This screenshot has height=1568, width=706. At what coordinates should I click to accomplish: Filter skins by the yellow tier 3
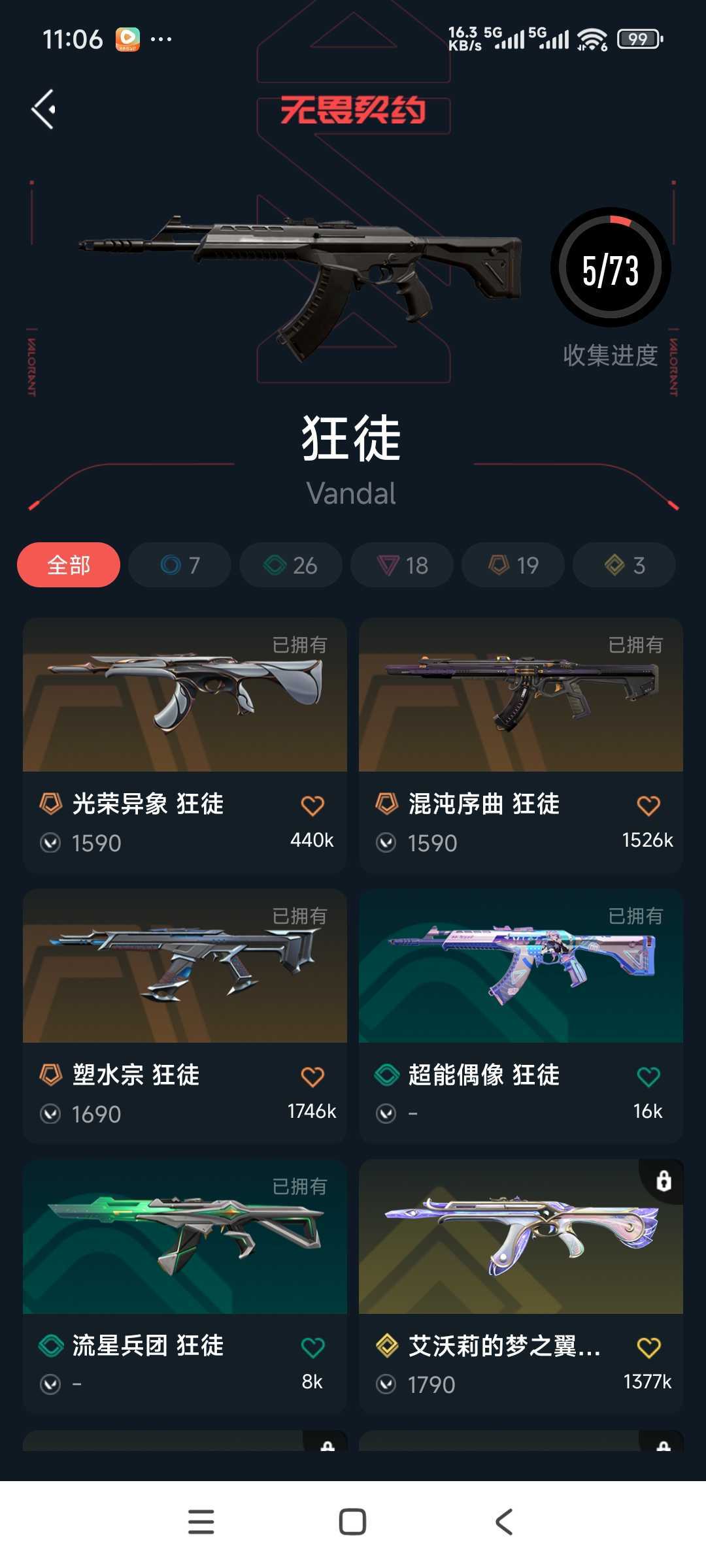pyautogui.click(x=624, y=565)
